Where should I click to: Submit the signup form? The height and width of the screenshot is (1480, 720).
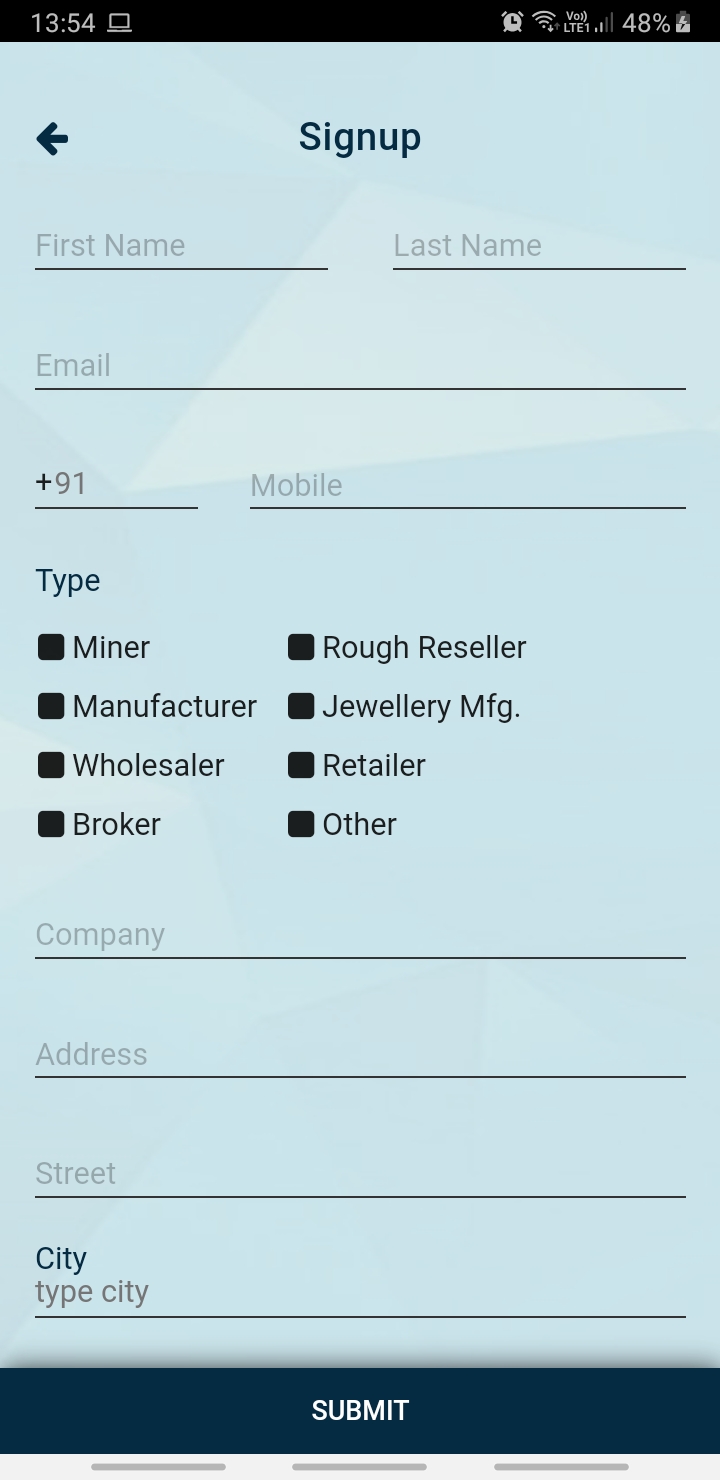[360, 1411]
